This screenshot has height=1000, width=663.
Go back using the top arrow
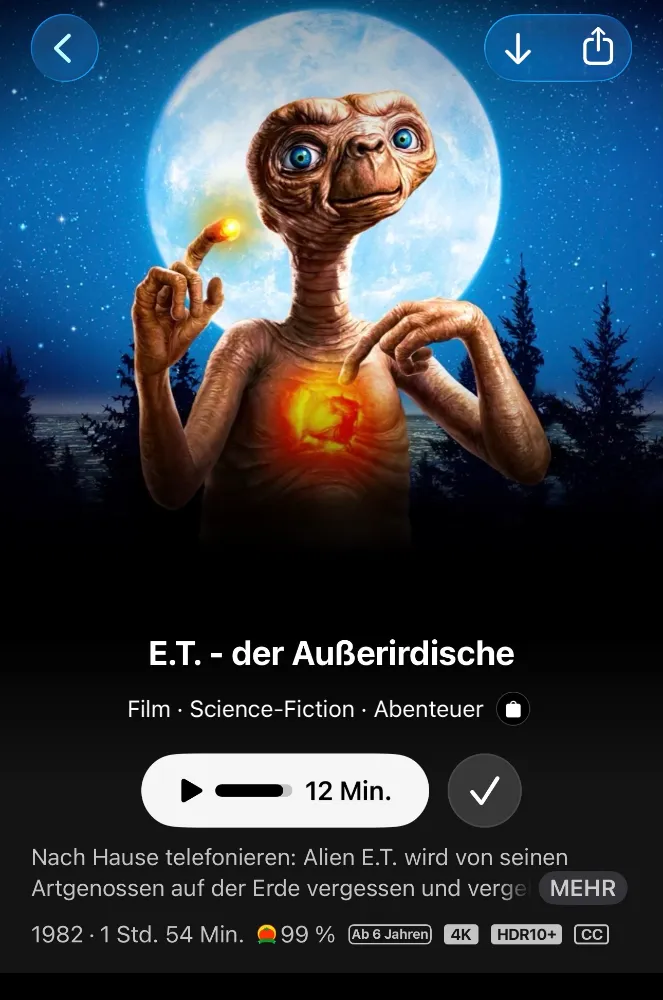pos(64,48)
